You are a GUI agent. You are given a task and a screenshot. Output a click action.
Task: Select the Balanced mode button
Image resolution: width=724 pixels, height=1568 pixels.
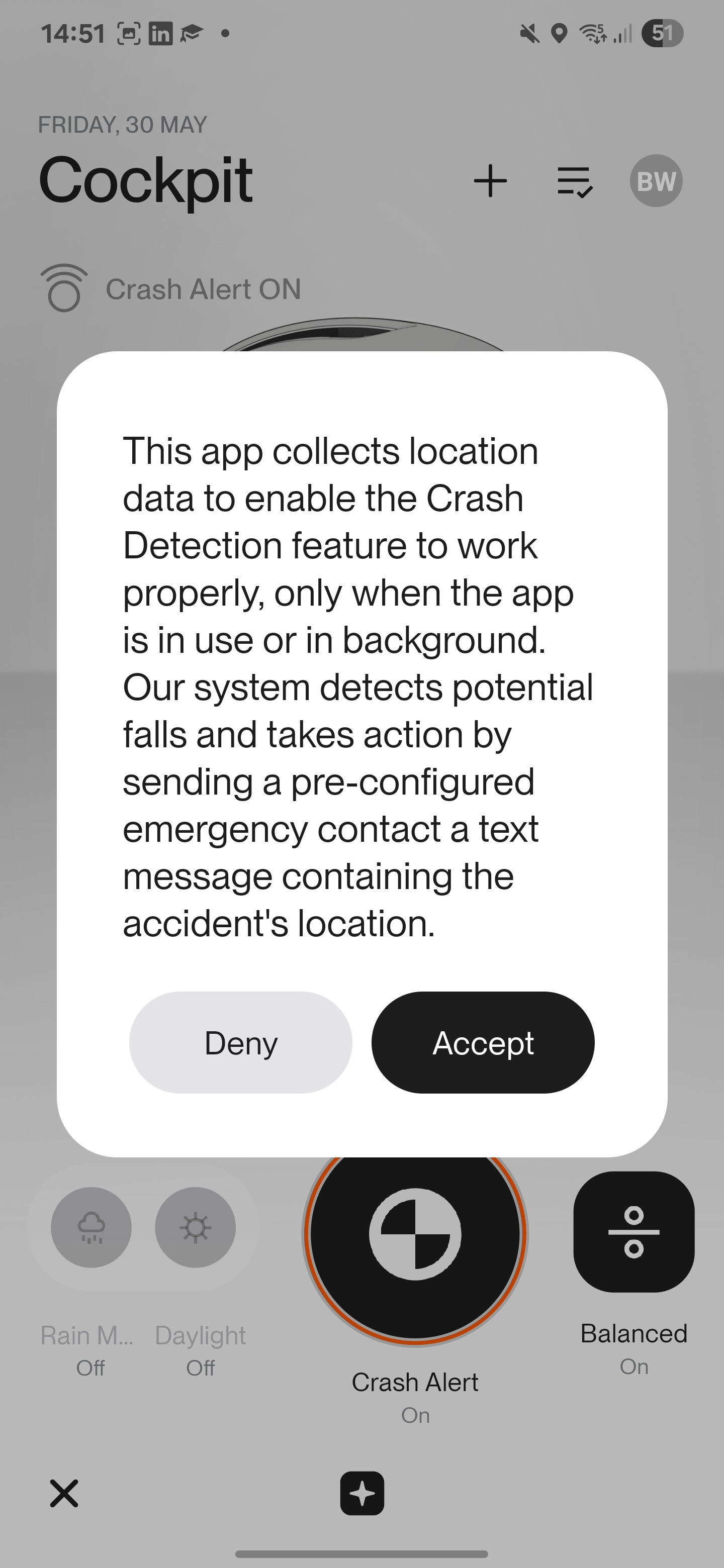pos(633,1231)
